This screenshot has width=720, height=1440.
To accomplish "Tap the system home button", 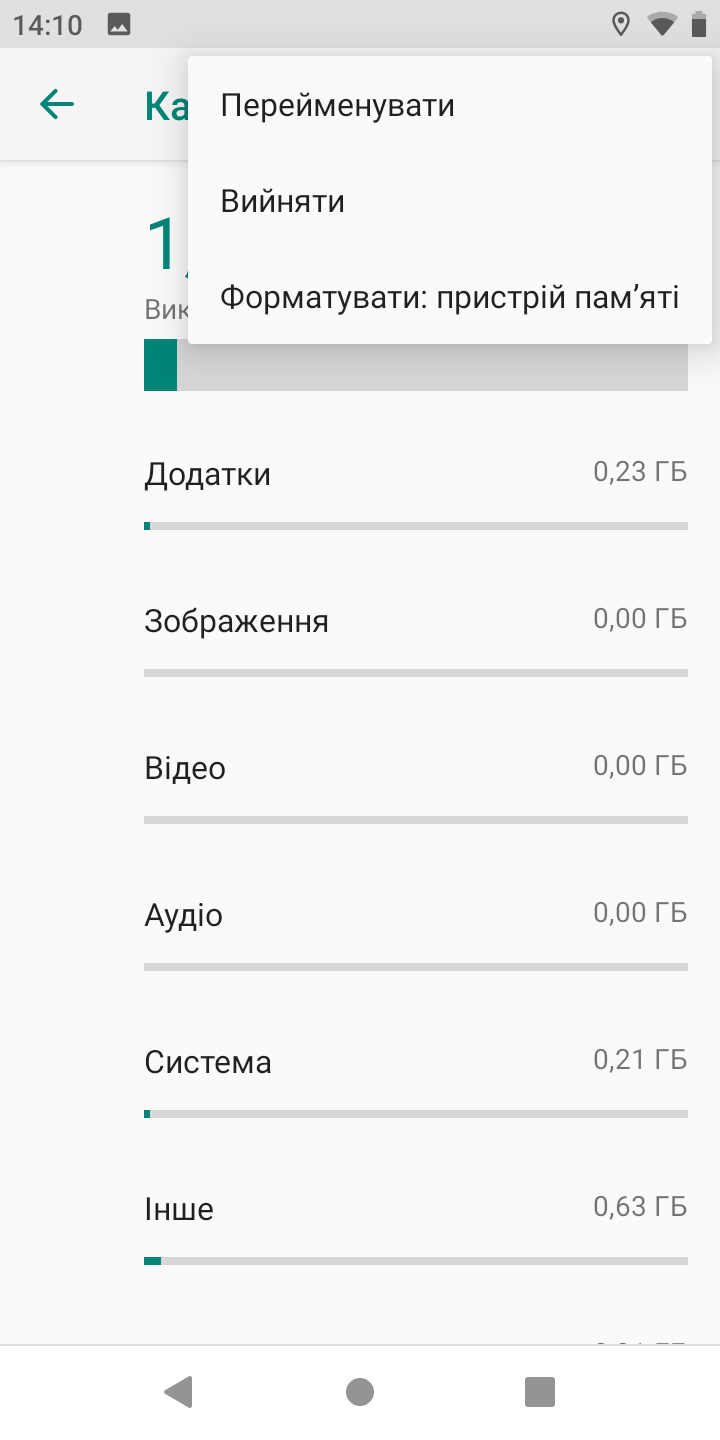I will [x=360, y=1392].
